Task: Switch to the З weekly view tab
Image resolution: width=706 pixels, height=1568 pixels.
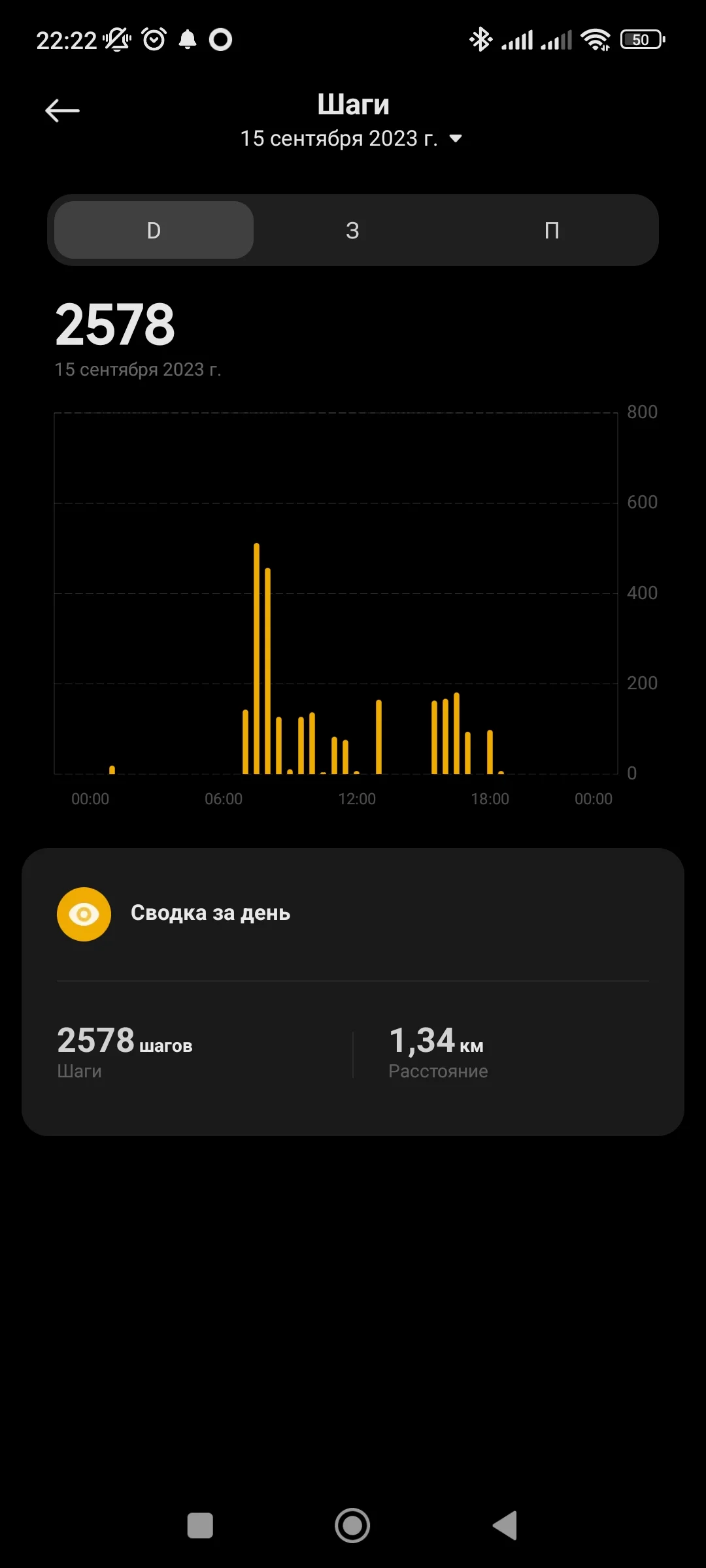Action: click(x=353, y=230)
